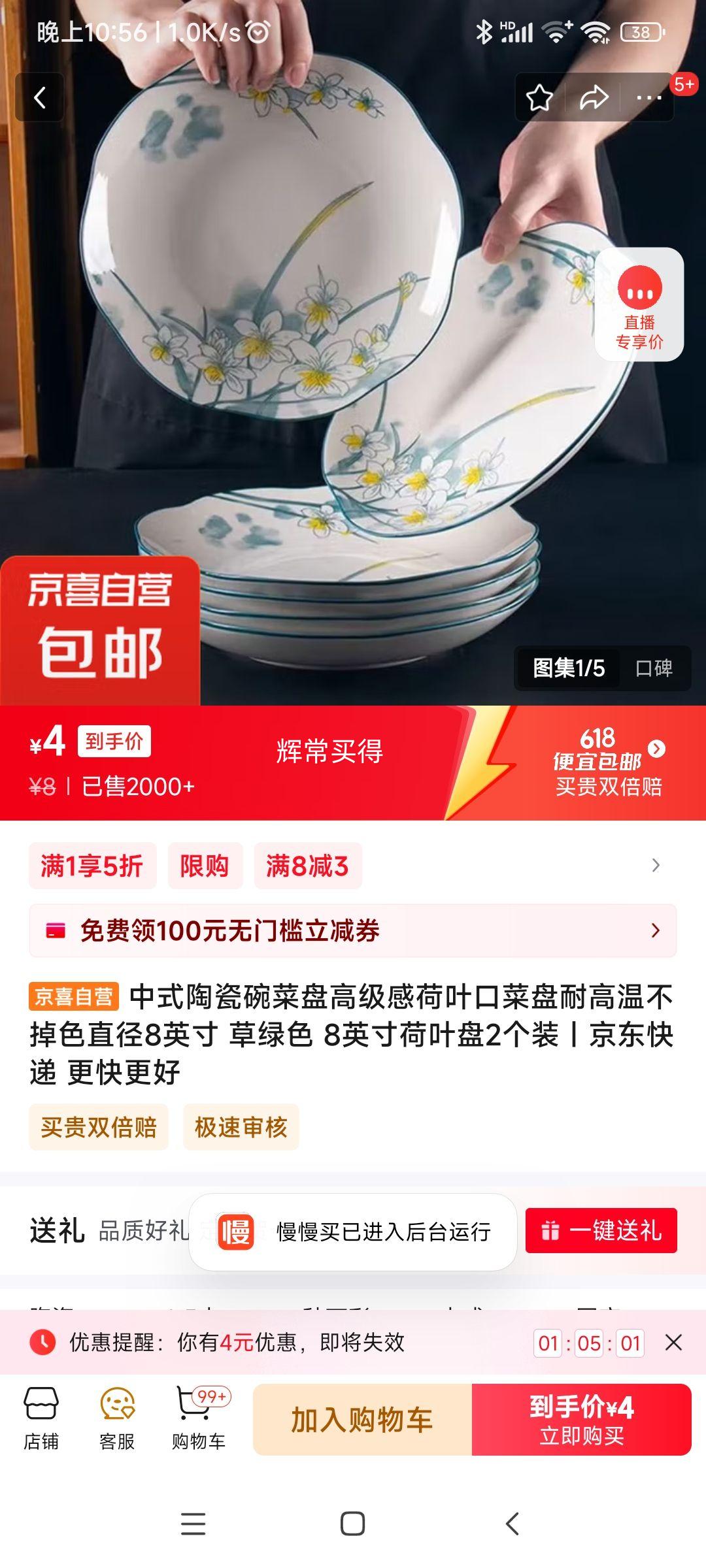Open the 618 便宜包邮 promotion banner
The image size is (706, 1568).
(x=608, y=762)
